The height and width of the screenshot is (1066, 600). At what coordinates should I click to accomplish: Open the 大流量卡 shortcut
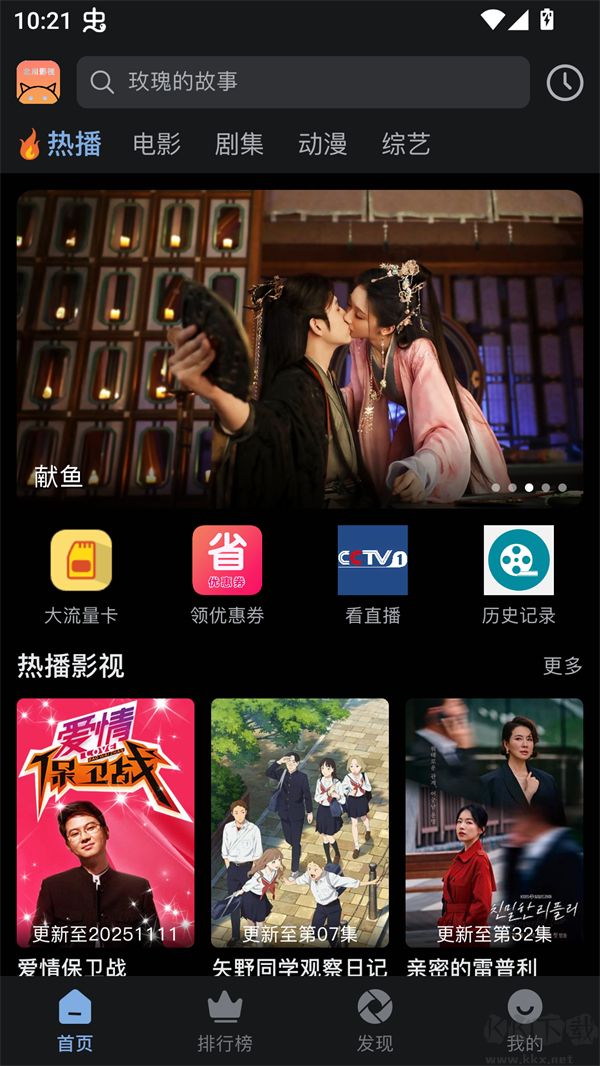tap(81, 575)
